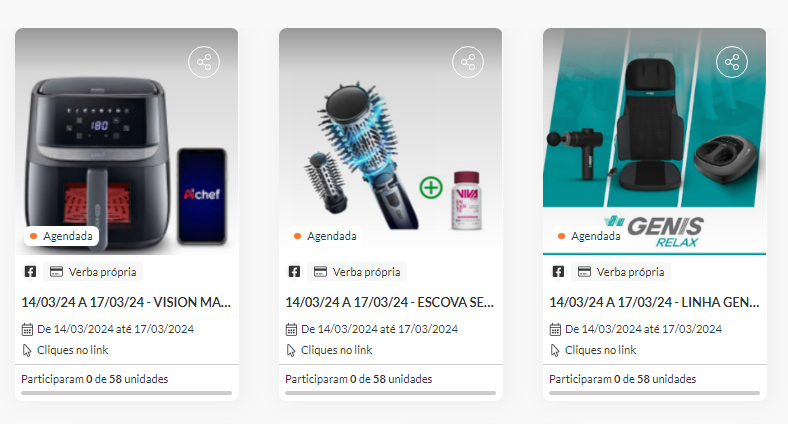
Task: Open the LINHA GEN... Genis Relax campaign card
Action: (654, 301)
